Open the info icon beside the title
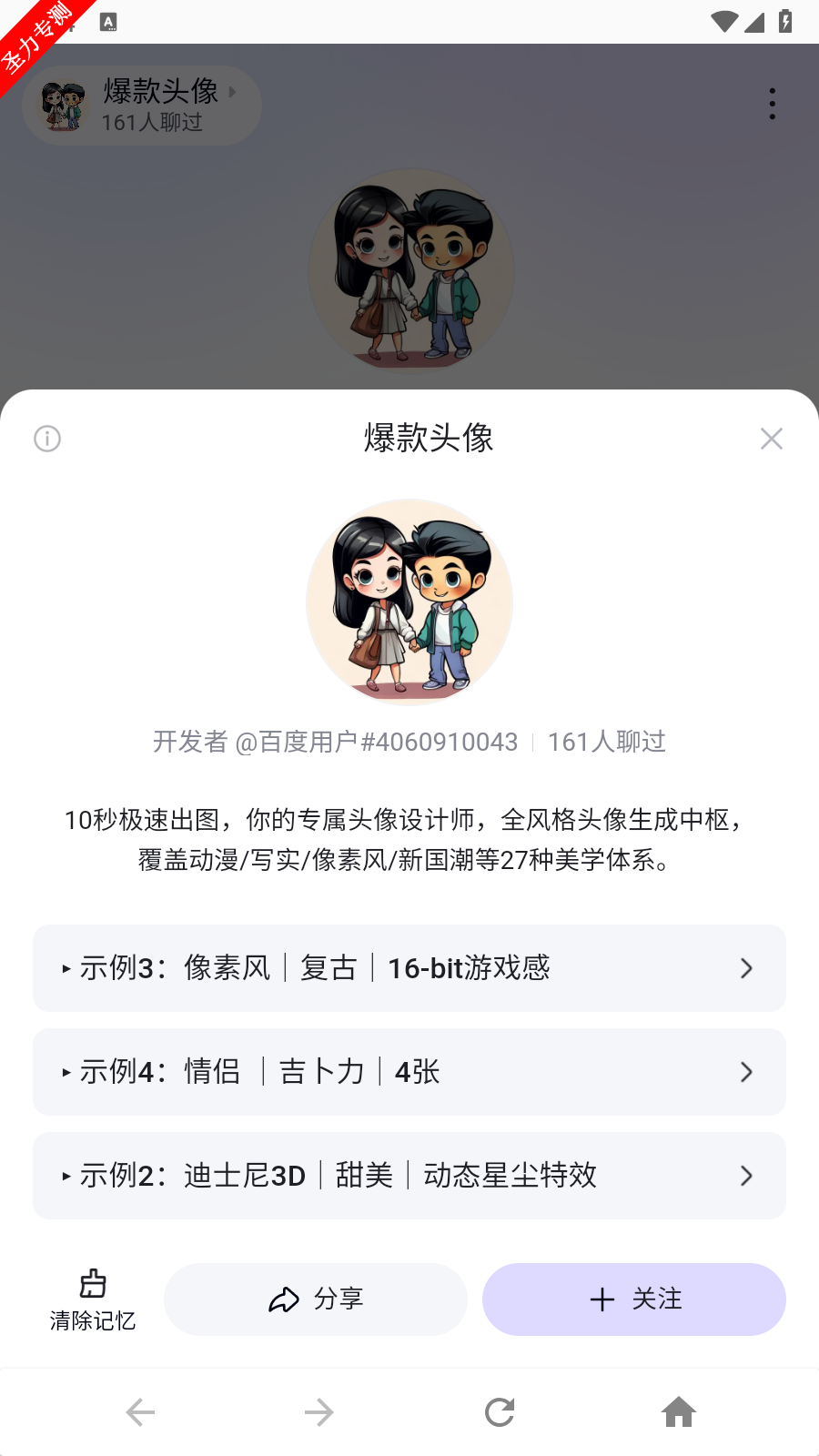 point(47,439)
